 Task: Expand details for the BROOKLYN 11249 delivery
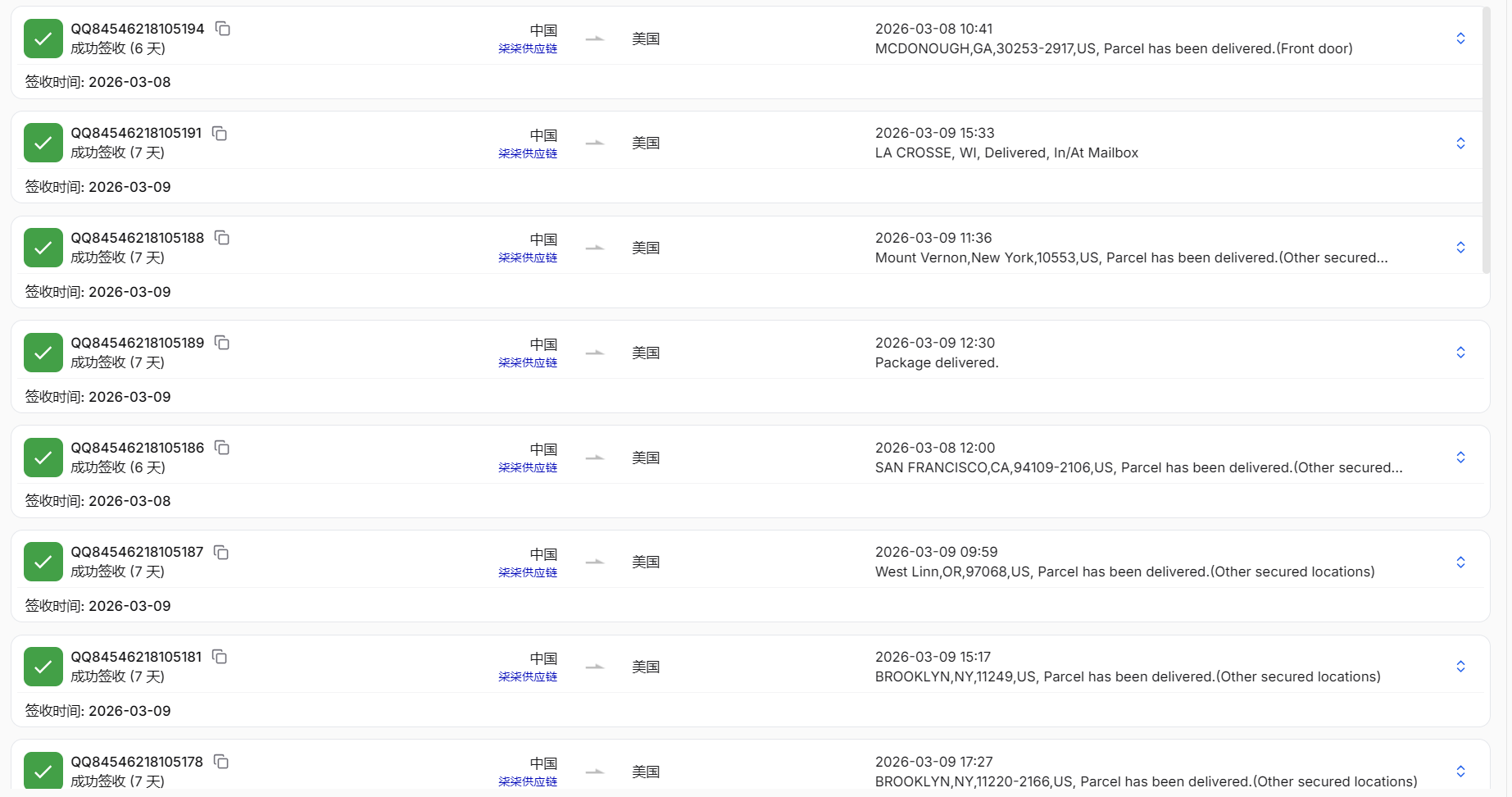1460,667
